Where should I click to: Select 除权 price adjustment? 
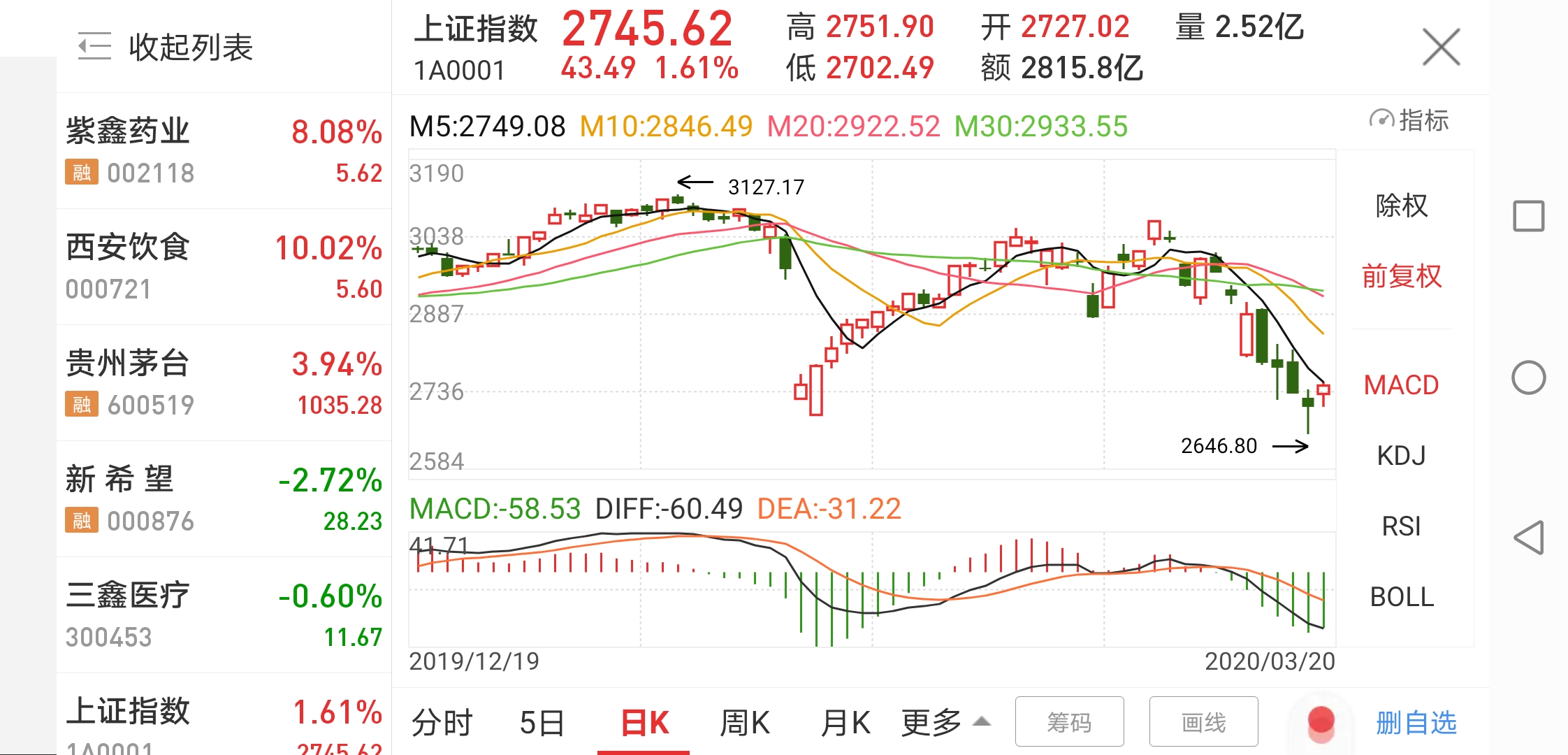point(1401,206)
